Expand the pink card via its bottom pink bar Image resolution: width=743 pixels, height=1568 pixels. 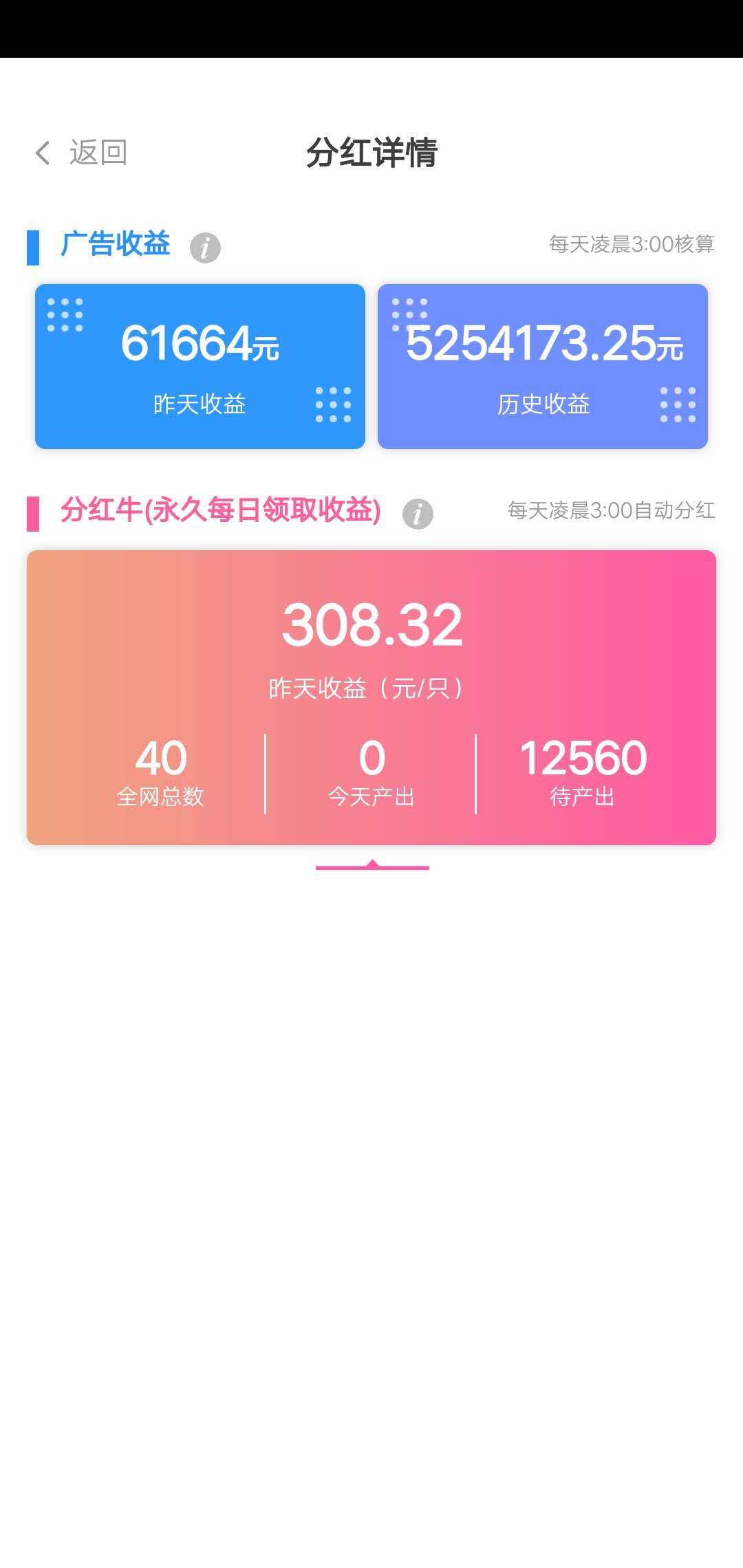pos(371,868)
